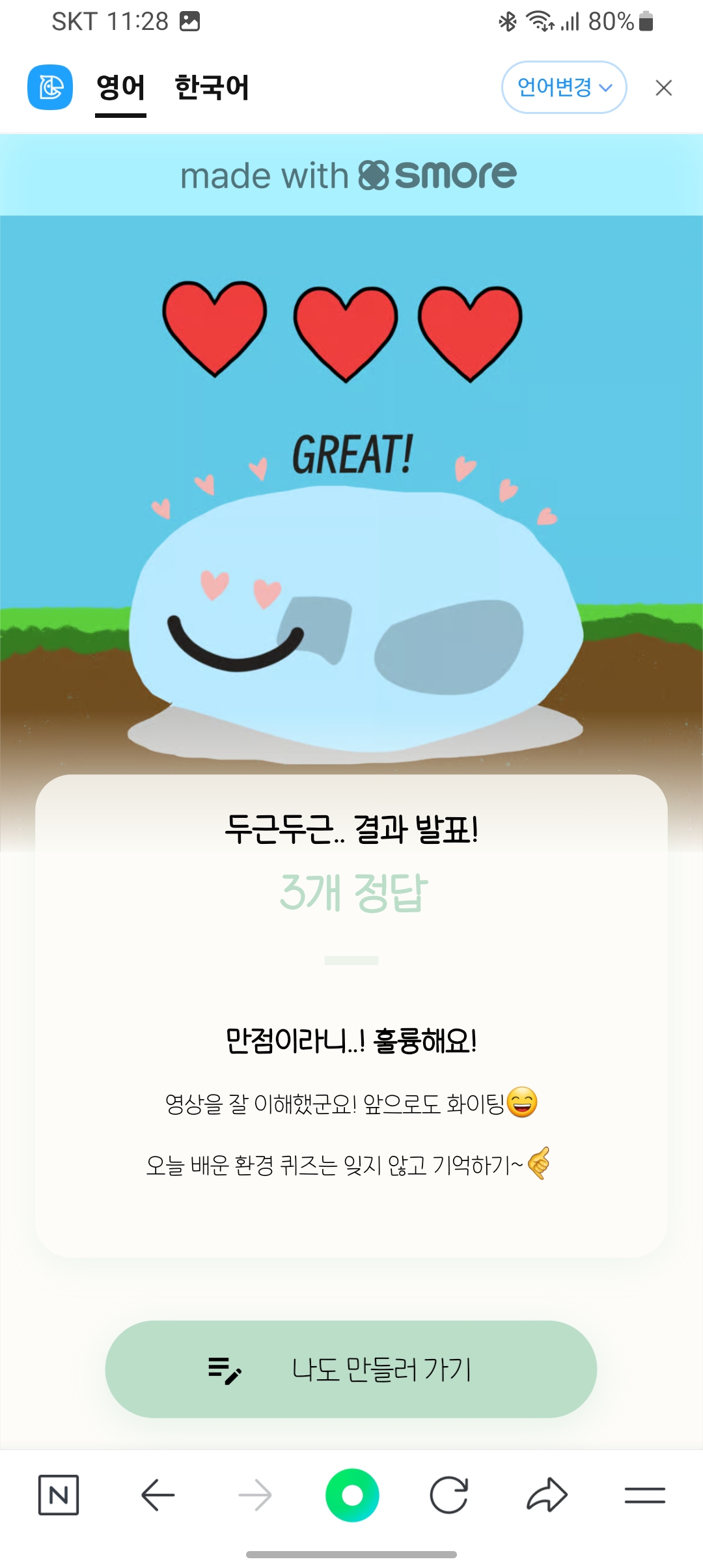
Task: Tap the 나도 만들러 가기 button
Action: coord(351,1369)
